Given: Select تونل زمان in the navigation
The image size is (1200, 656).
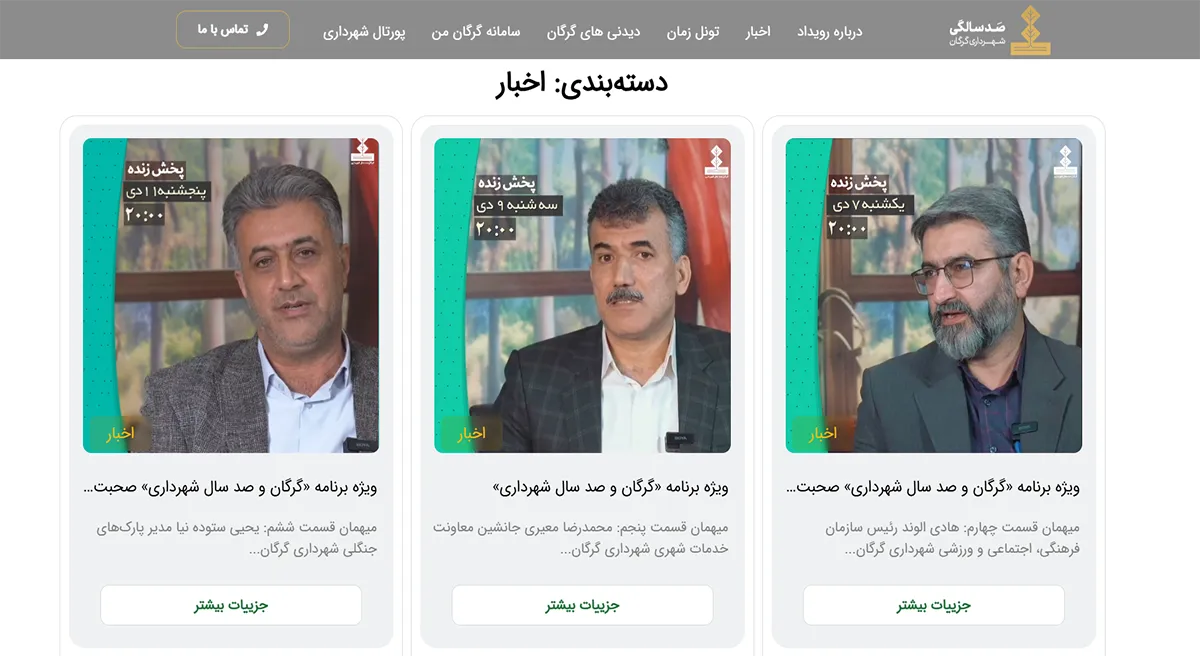Looking at the screenshot, I should (x=693, y=32).
